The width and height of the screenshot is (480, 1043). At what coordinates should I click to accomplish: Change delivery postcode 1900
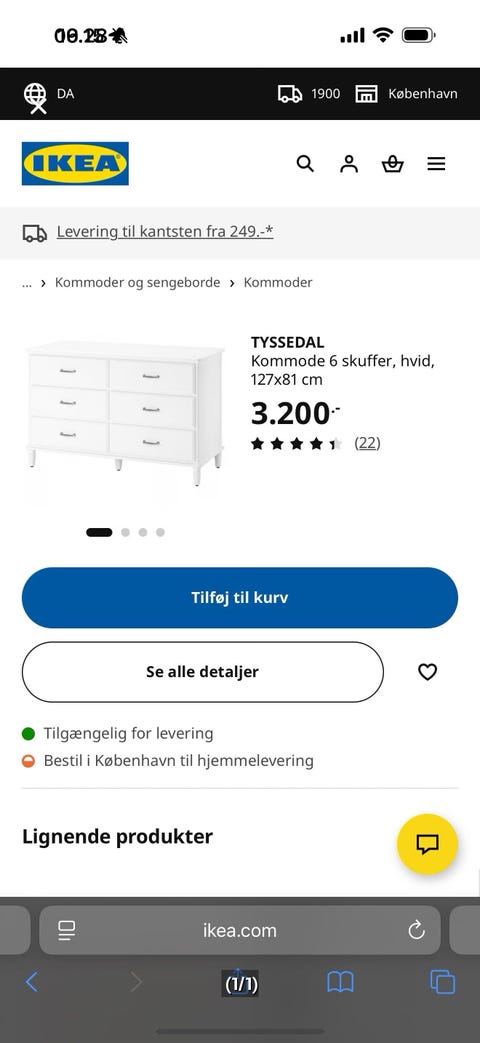(309, 94)
